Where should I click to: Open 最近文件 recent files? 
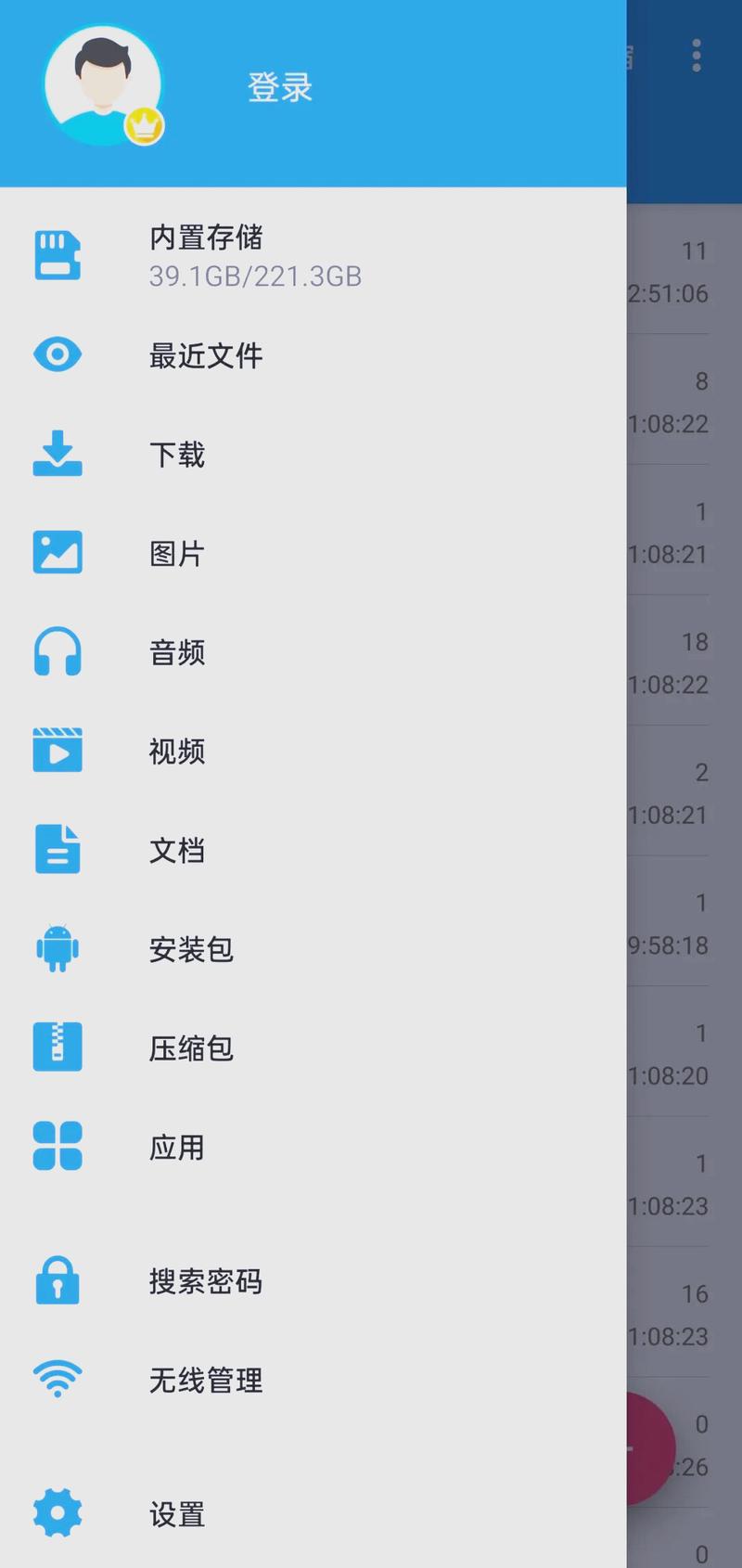point(206,355)
